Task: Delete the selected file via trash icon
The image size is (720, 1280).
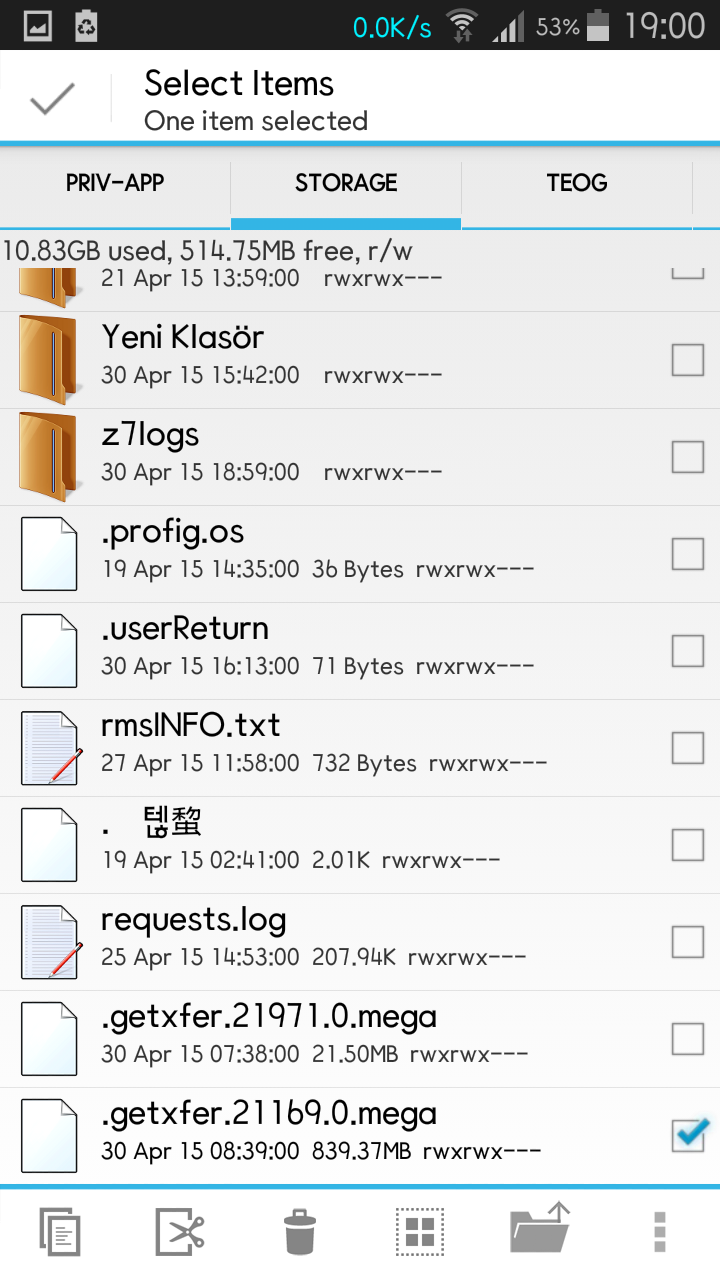Action: point(300,1230)
